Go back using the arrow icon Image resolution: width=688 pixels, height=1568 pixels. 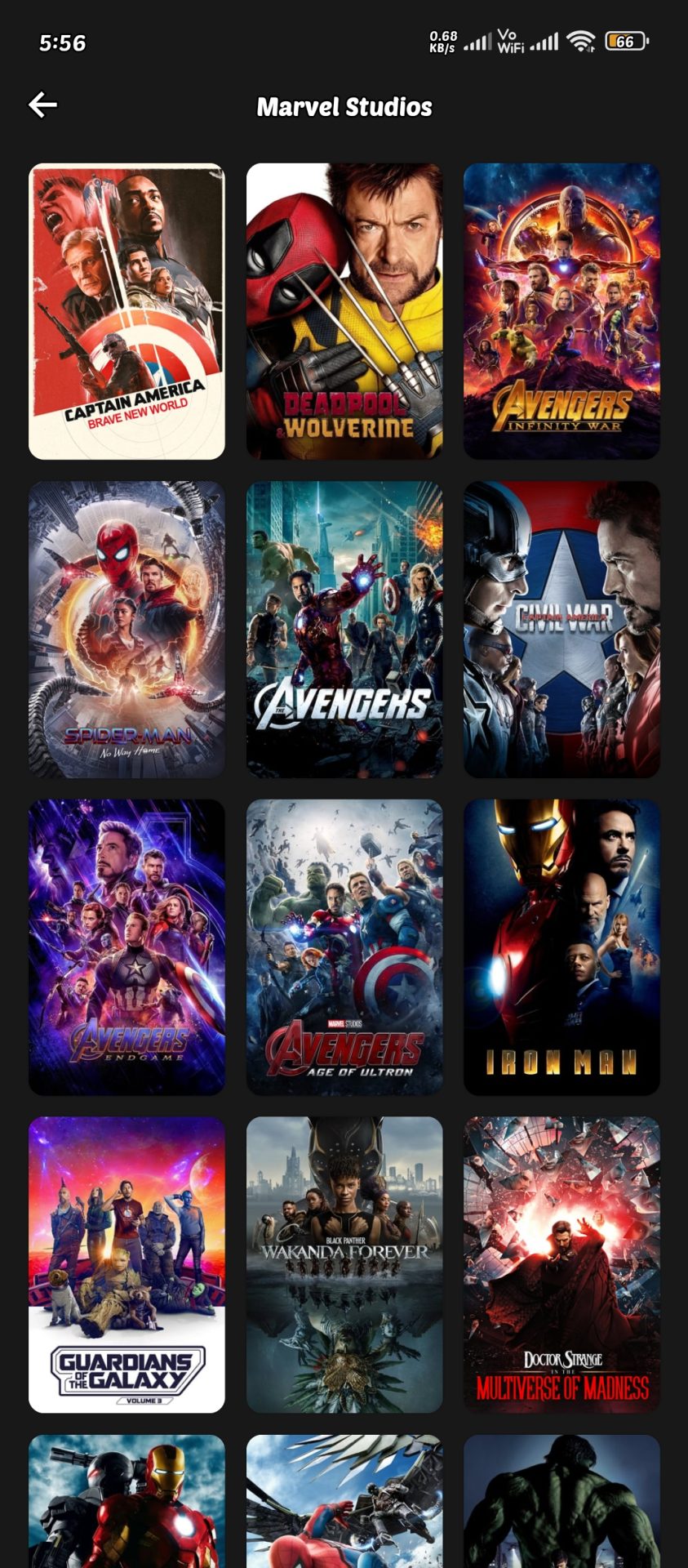[42, 105]
